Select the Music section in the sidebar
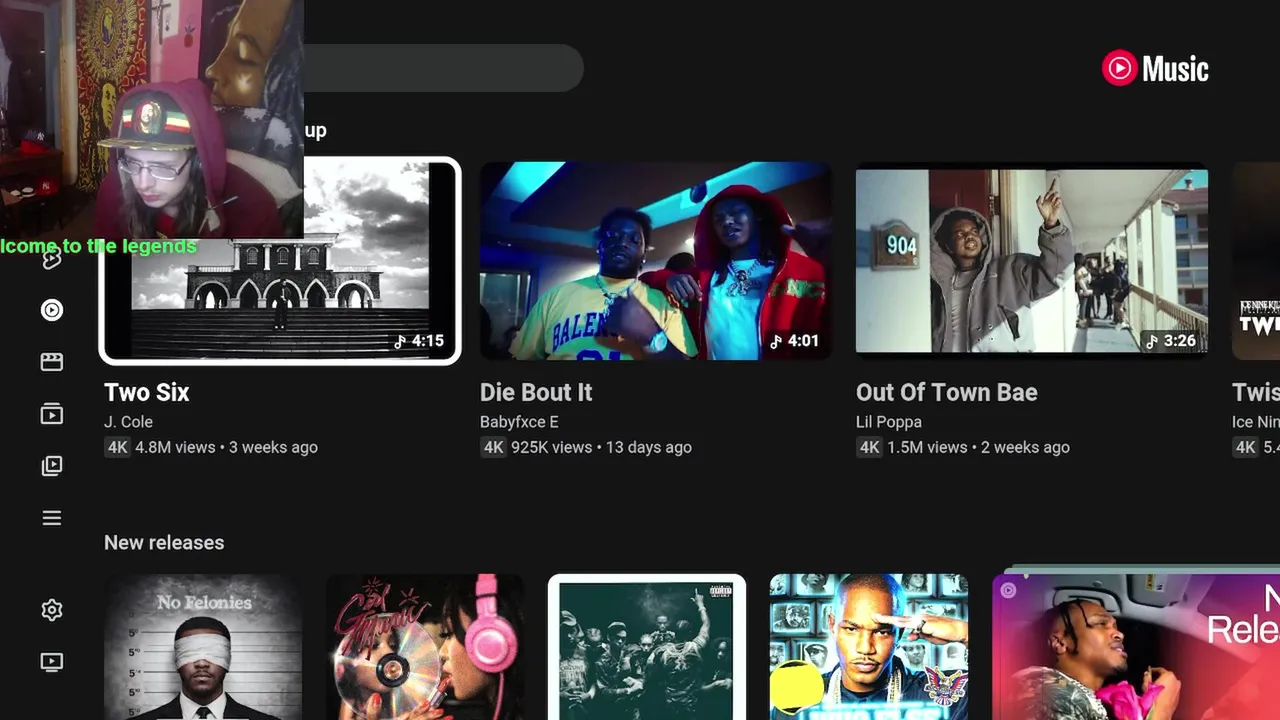Image resolution: width=1280 pixels, height=720 pixels. 52,310
